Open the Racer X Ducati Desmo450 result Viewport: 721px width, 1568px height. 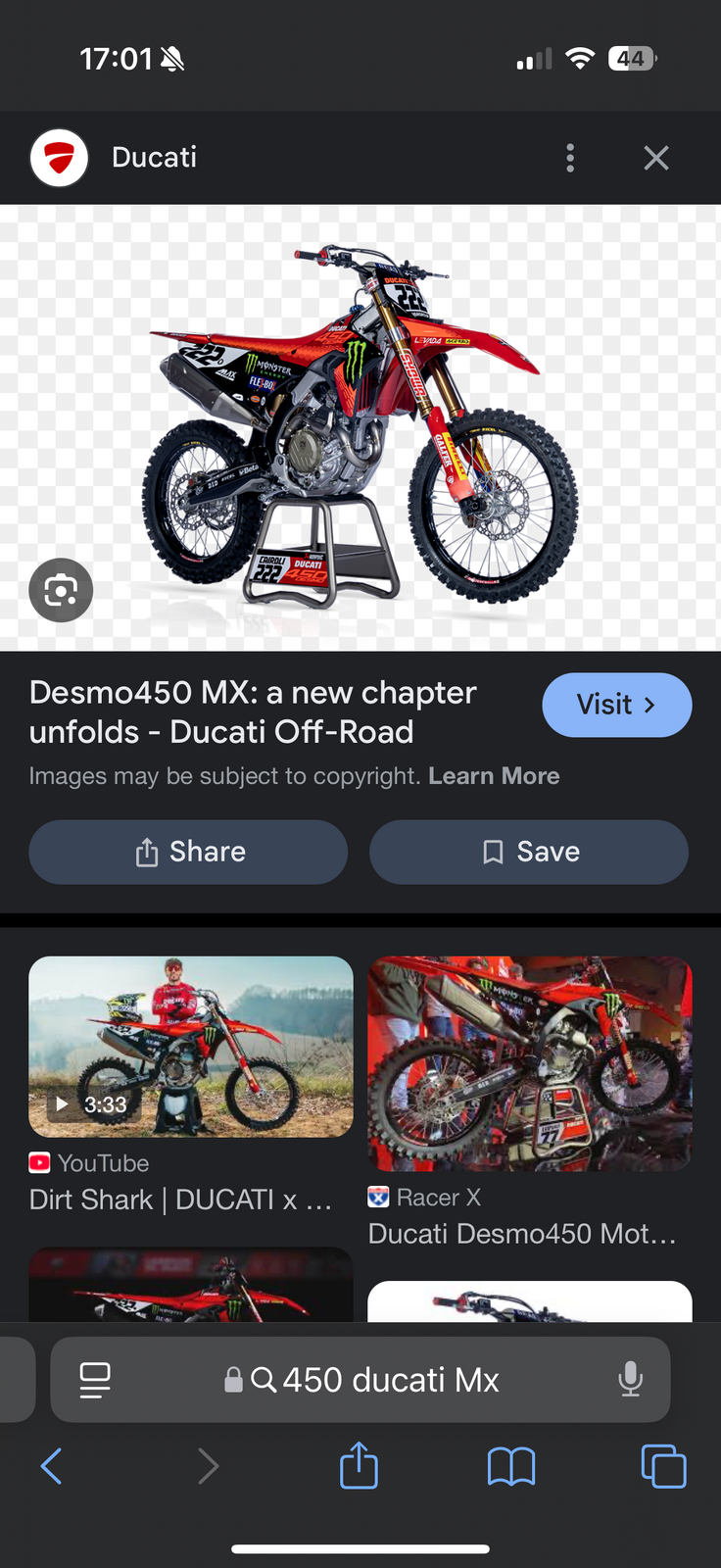tap(529, 1063)
